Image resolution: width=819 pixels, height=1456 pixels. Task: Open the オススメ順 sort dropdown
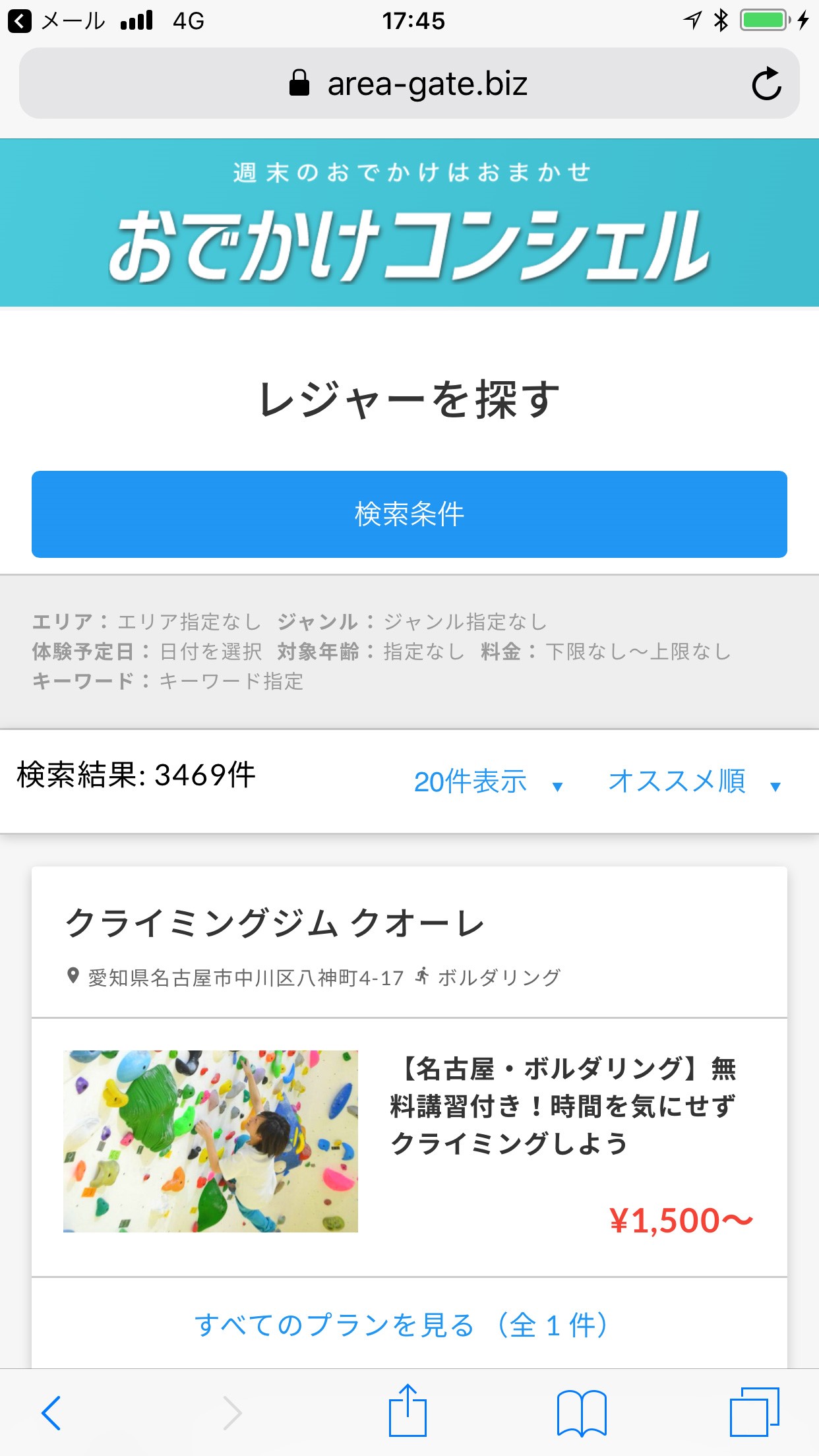coord(694,782)
